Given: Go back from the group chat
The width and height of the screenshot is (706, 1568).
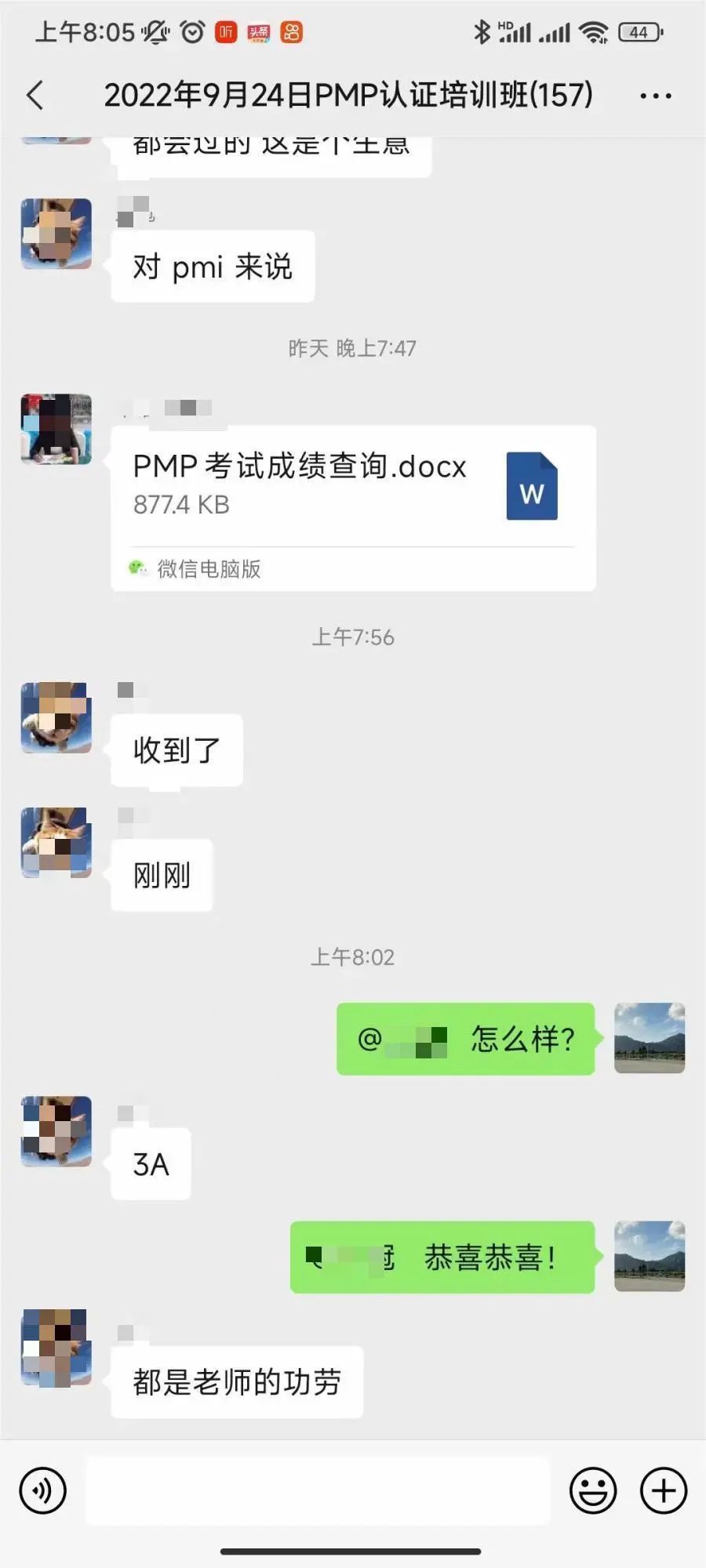Looking at the screenshot, I should [35, 96].
